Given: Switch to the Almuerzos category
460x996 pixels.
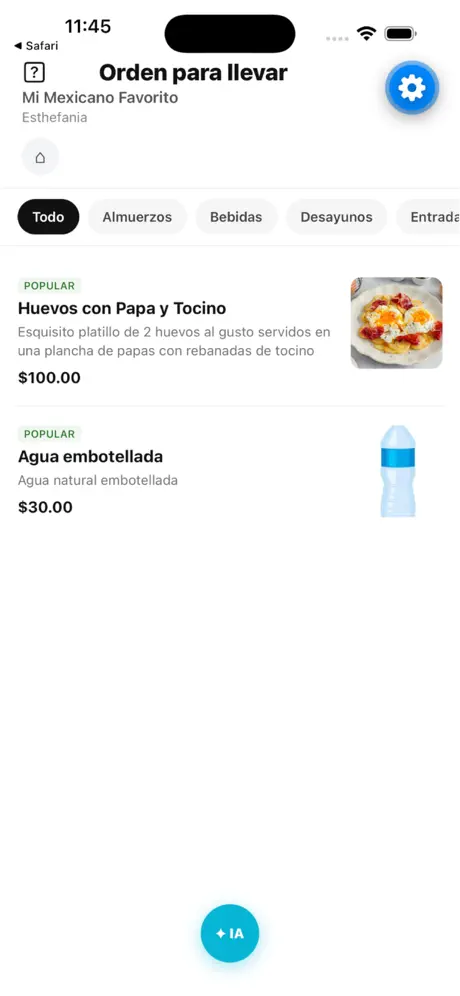Looking at the screenshot, I should (137, 217).
